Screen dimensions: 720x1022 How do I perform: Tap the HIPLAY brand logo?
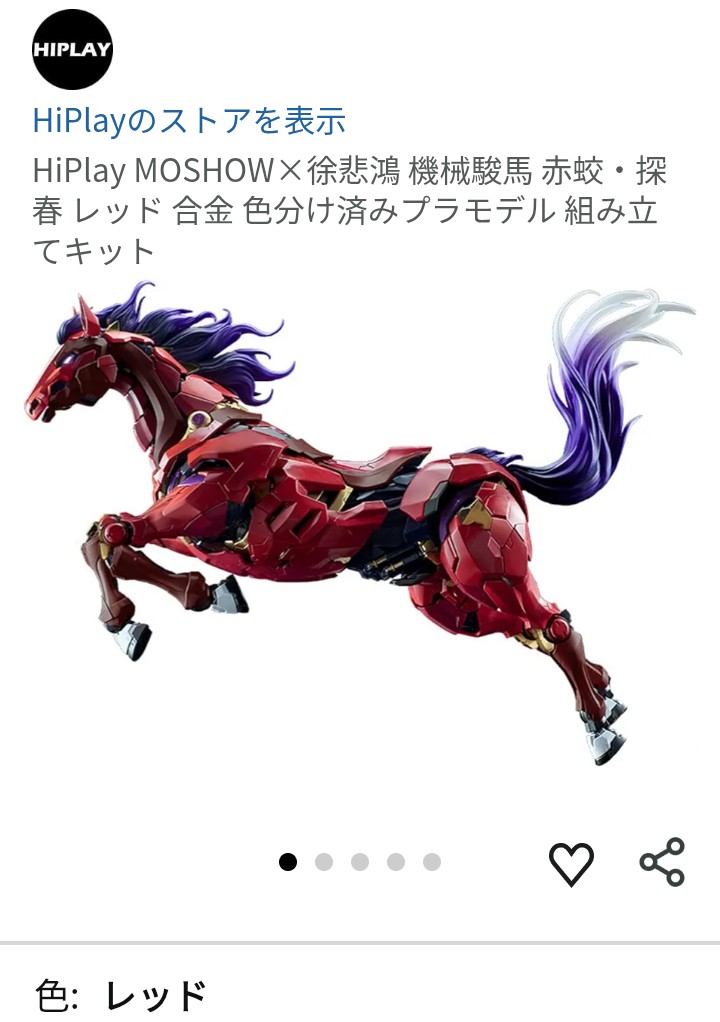point(72,49)
